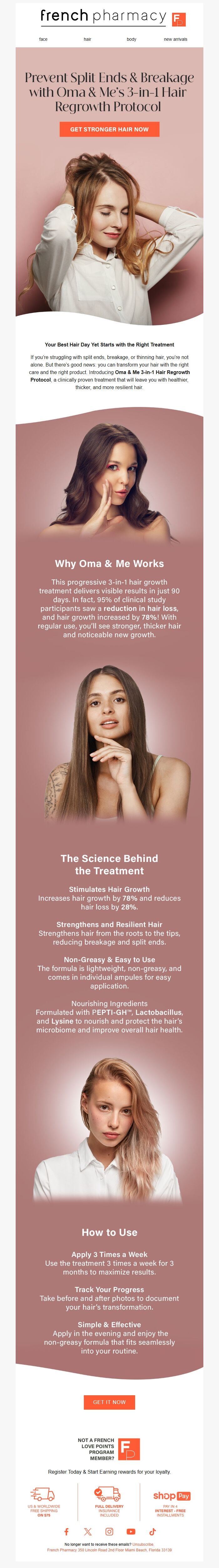Tap the Get It Now button
The width and height of the screenshot is (219, 1568).
tap(109, 1402)
